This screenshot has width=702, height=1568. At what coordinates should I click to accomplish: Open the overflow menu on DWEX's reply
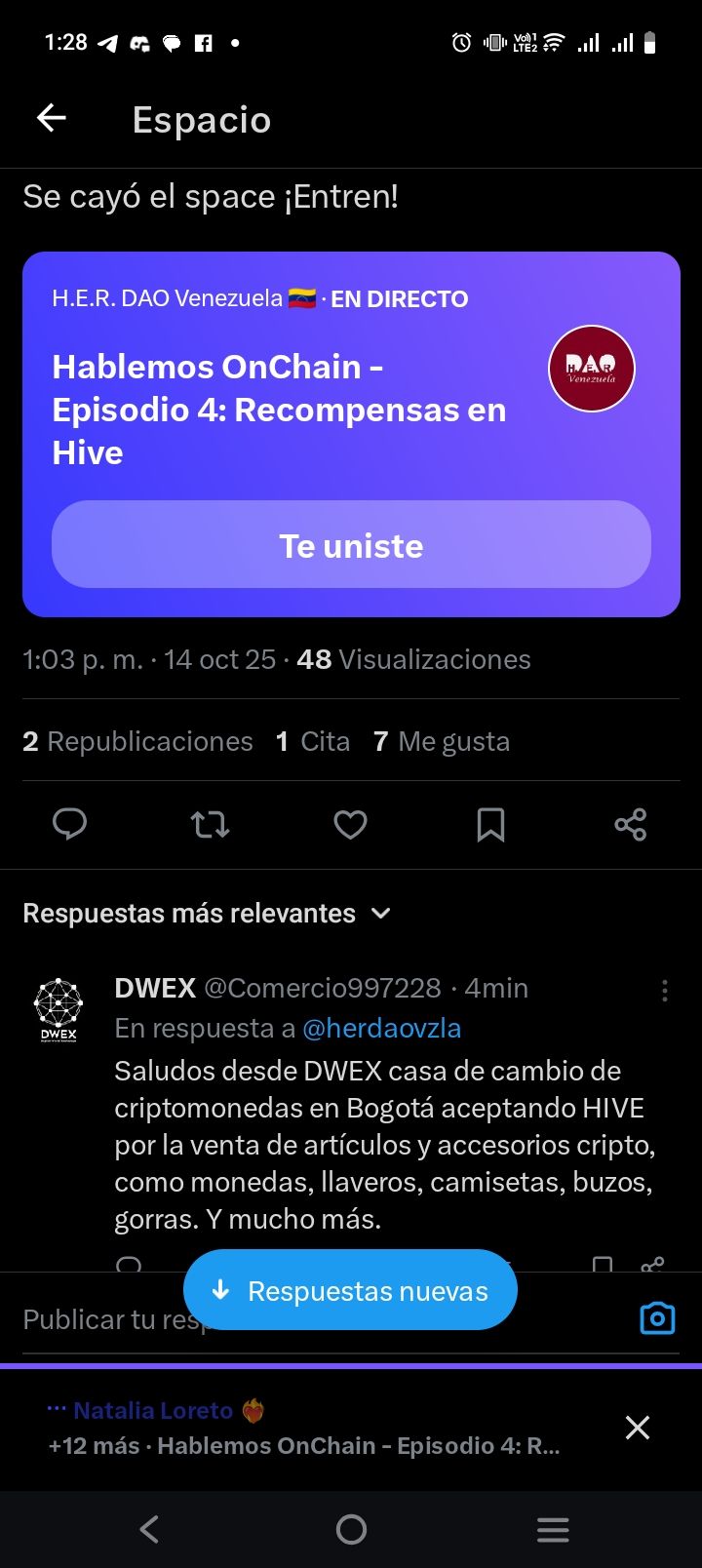pyautogui.click(x=665, y=989)
